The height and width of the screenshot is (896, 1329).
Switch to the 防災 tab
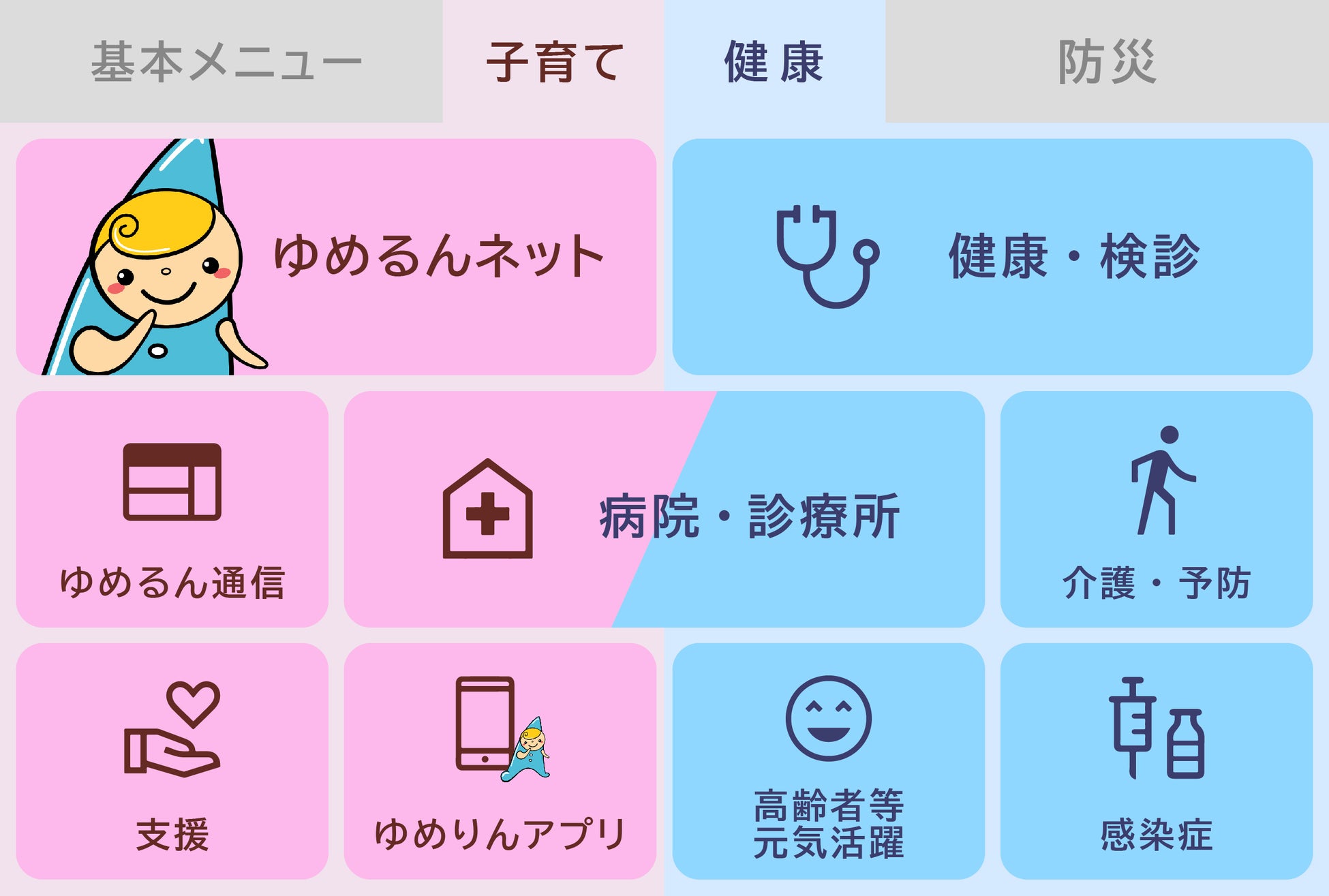coord(1106,61)
